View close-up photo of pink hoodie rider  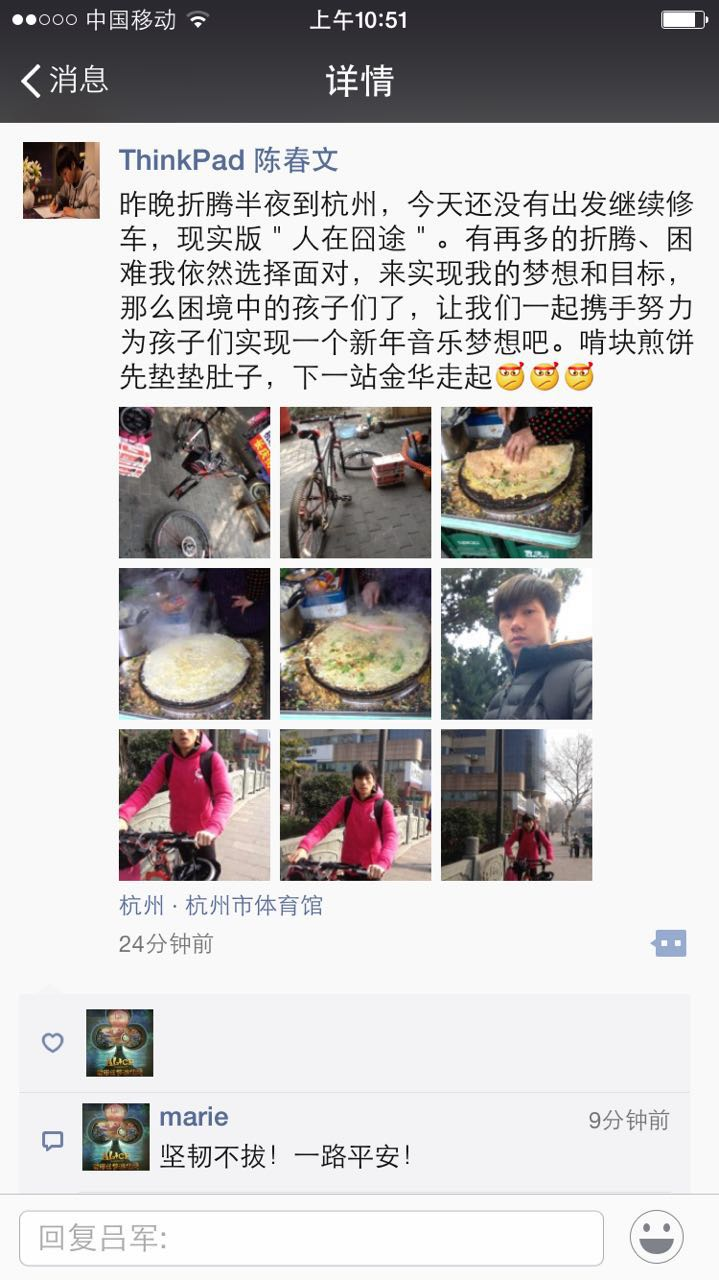click(x=194, y=804)
